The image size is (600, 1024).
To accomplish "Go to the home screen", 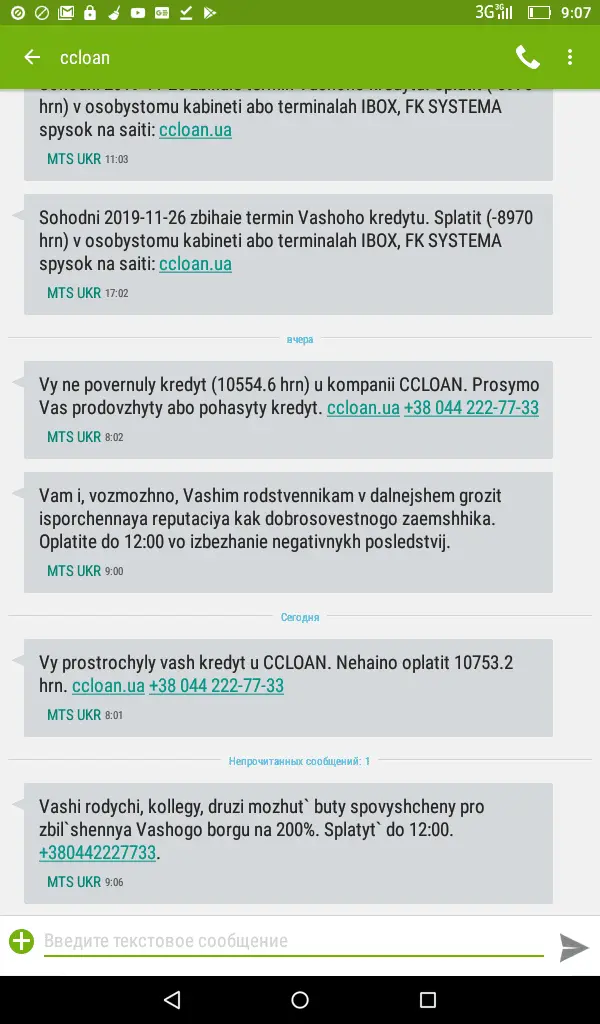I will coord(300,999).
